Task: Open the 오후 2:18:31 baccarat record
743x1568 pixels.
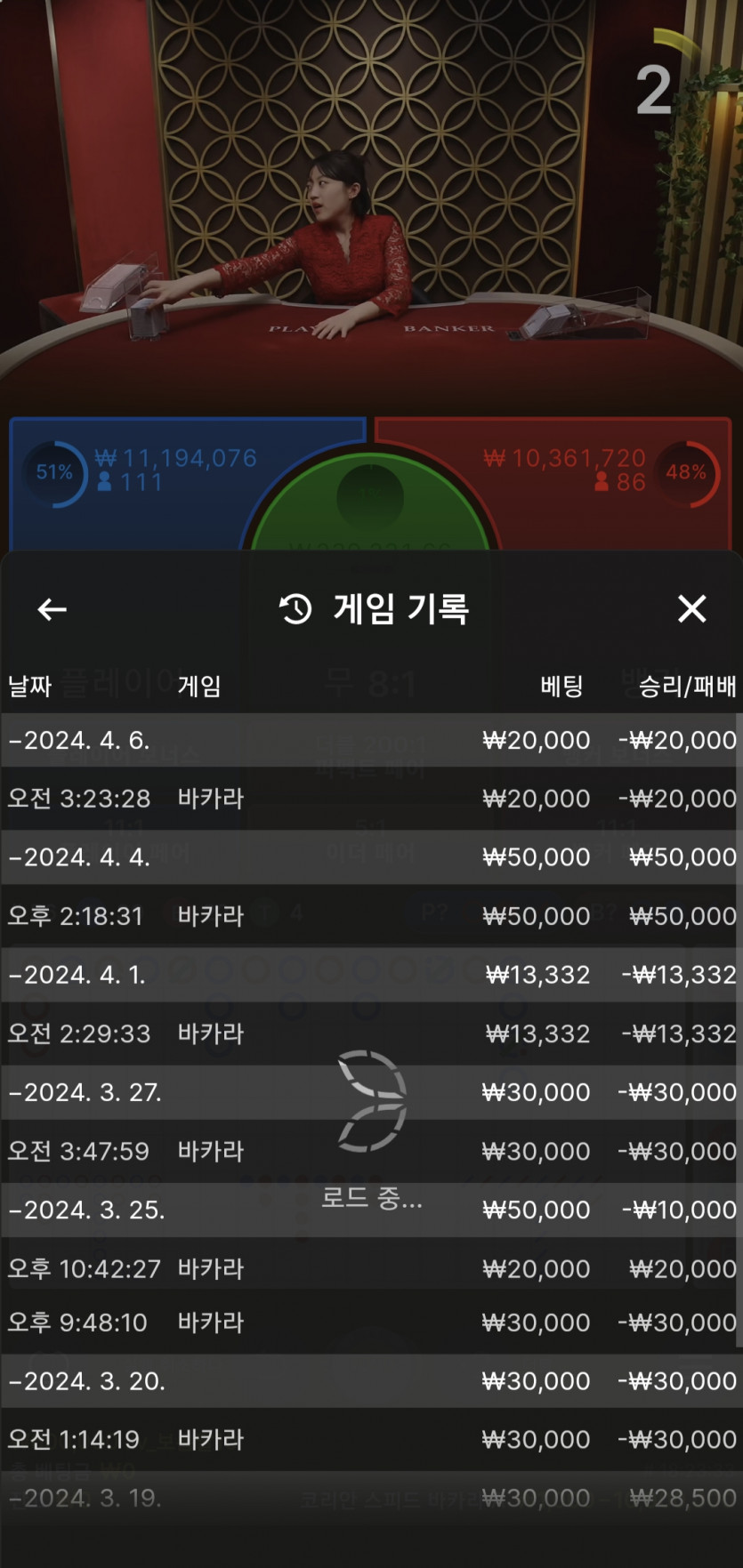Action: (x=370, y=916)
